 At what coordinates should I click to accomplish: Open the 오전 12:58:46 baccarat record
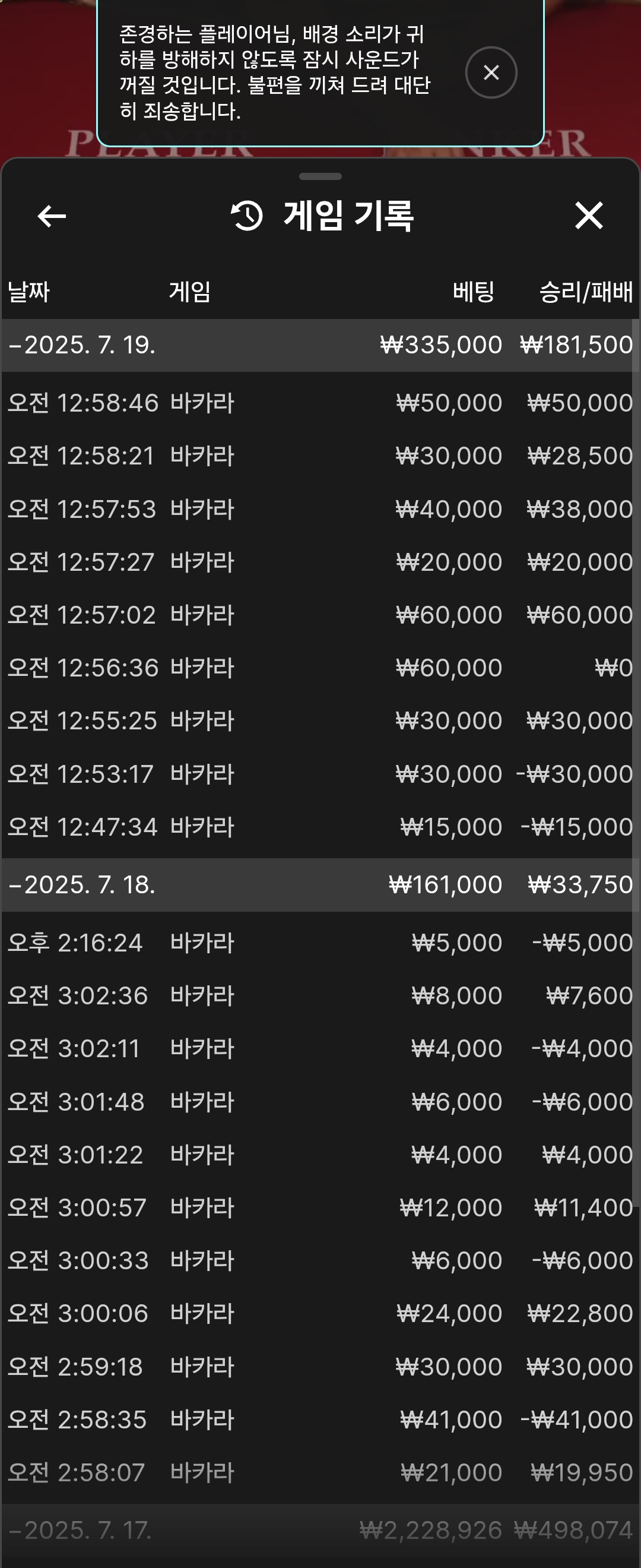click(x=320, y=403)
